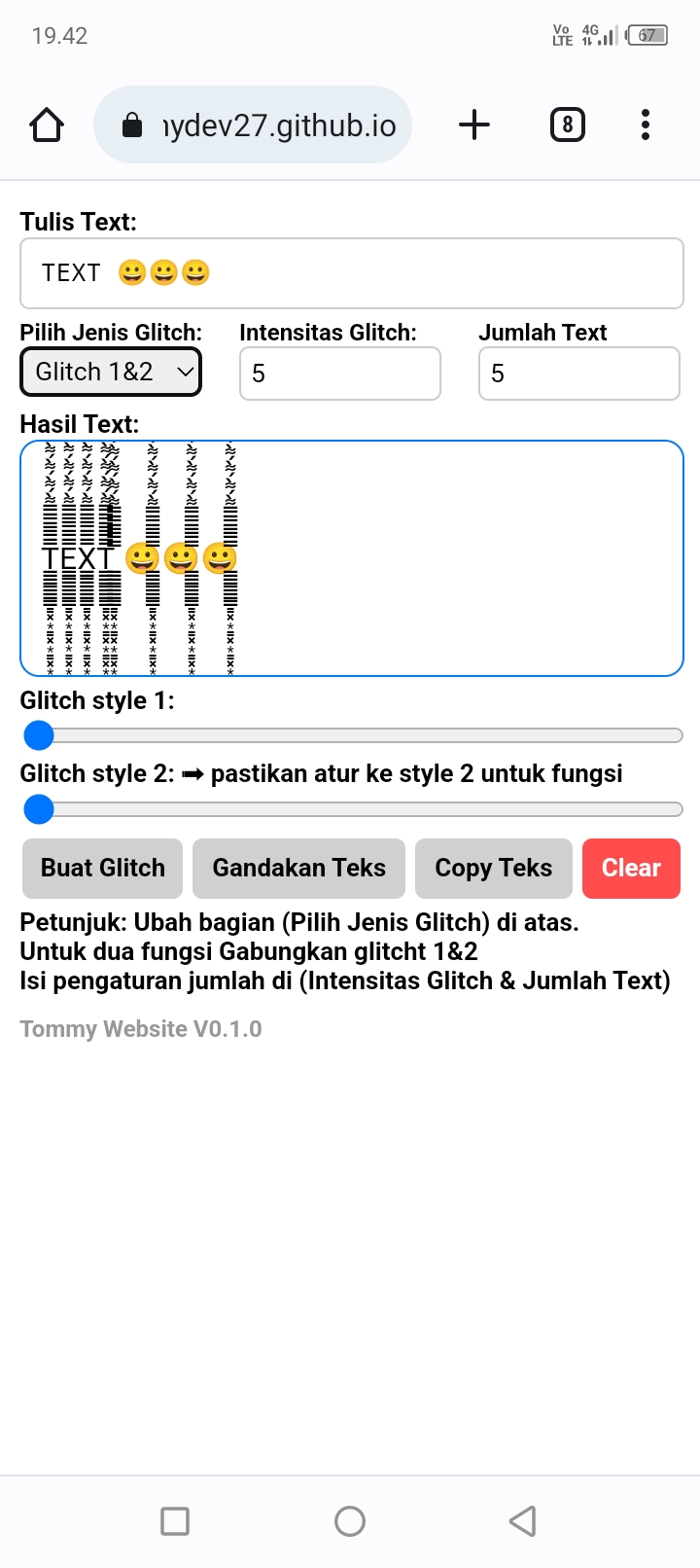Expand the Pilih Jenis Glitch dropdown
The width and height of the screenshot is (700, 1568).
click(x=111, y=373)
